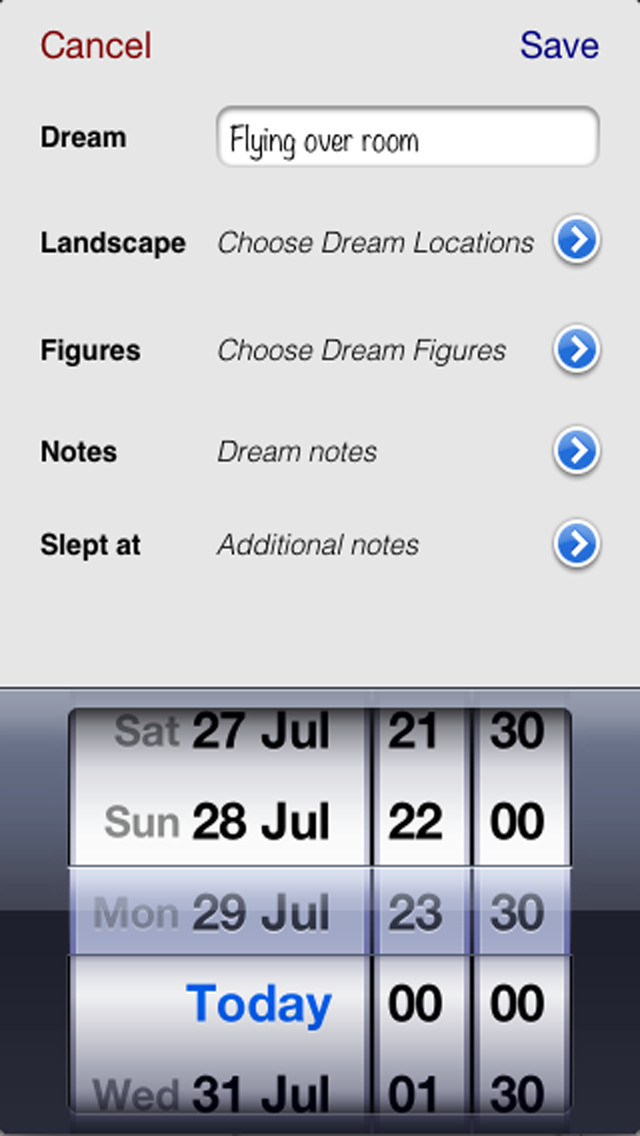Pick hour 22 in the picker
Screen dimensions: 640x1136
(415, 822)
